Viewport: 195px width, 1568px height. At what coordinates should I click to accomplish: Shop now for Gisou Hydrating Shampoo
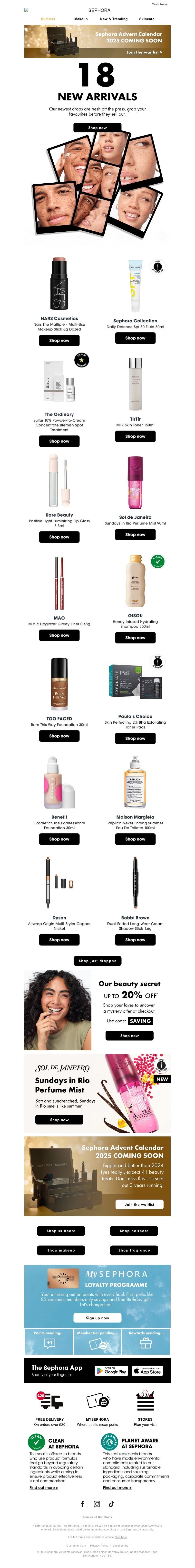click(x=135, y=637)
